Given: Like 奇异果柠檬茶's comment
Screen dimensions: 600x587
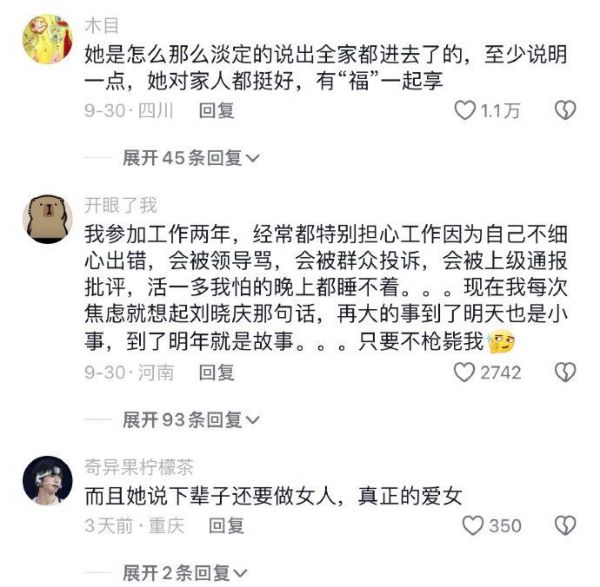Looking at the screenshot, I should 473,525.
